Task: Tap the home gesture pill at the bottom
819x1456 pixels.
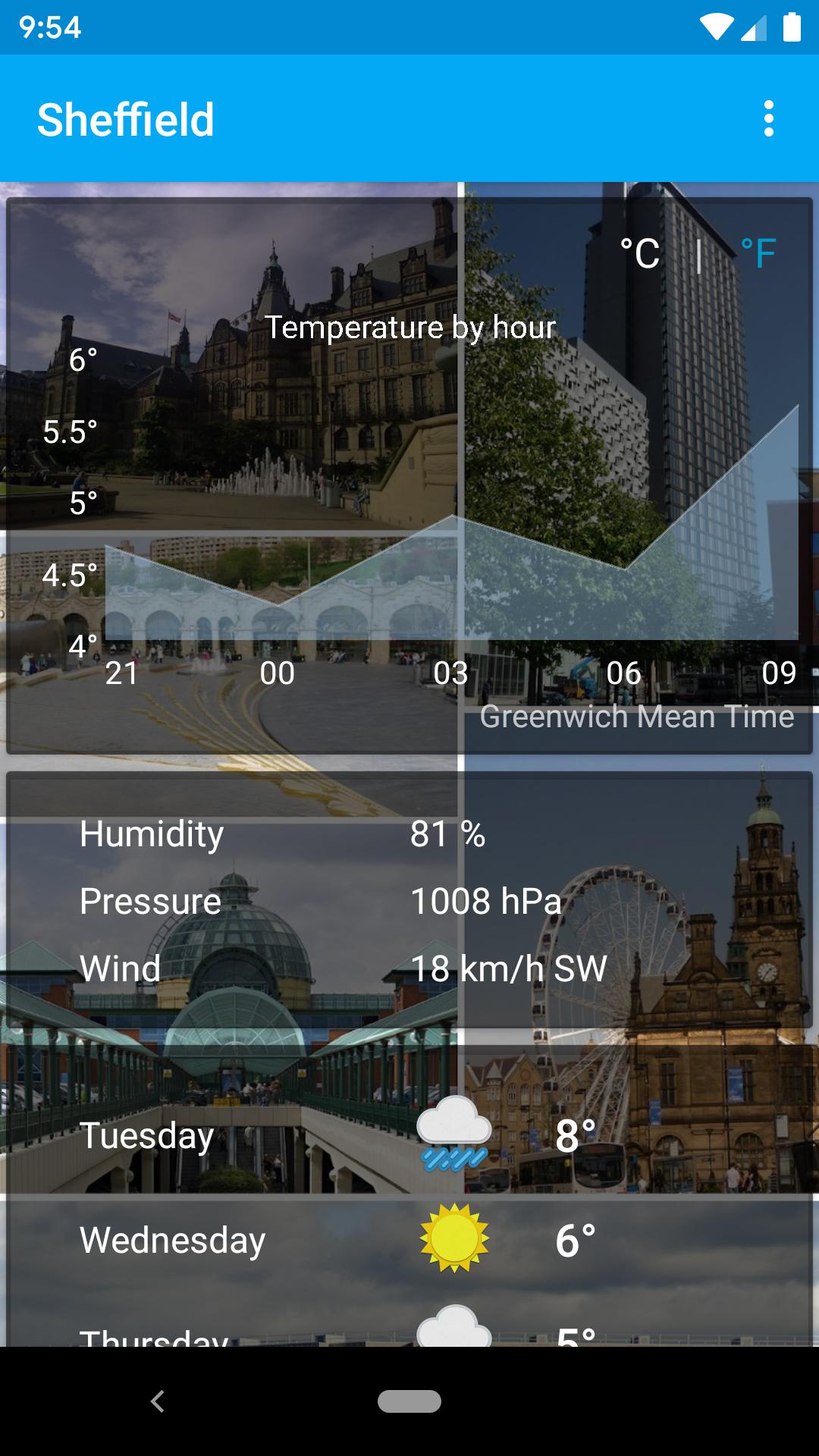Action: click(x=409, y=1401)
